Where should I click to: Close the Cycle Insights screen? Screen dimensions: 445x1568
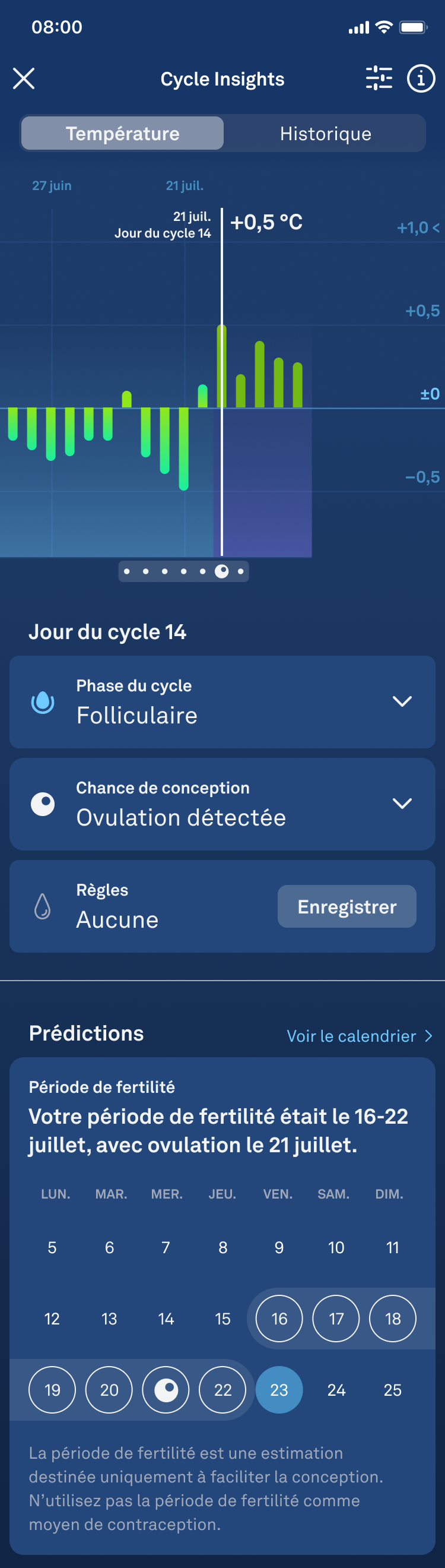[x=24, y=78]
